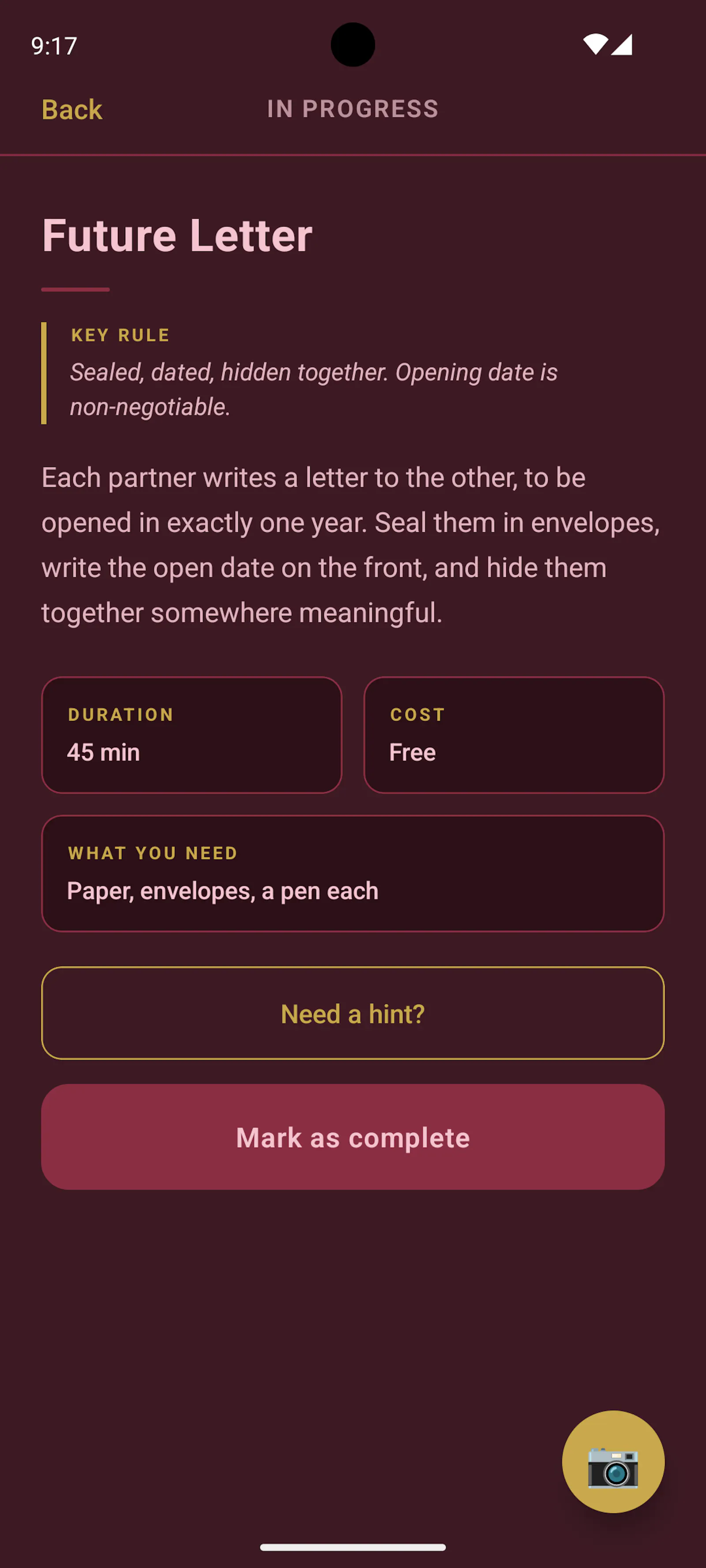
Task: Go back using the Back button
Action: point(72,109)
